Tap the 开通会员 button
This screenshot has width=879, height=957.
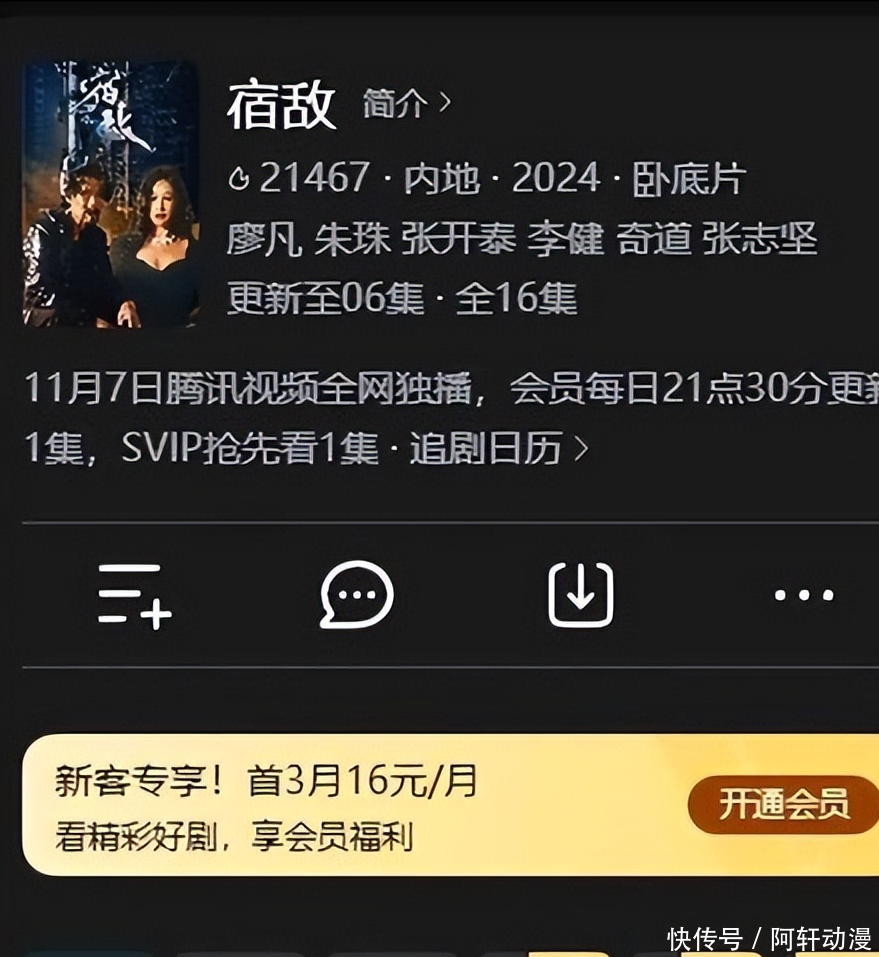tap(783, 804)
